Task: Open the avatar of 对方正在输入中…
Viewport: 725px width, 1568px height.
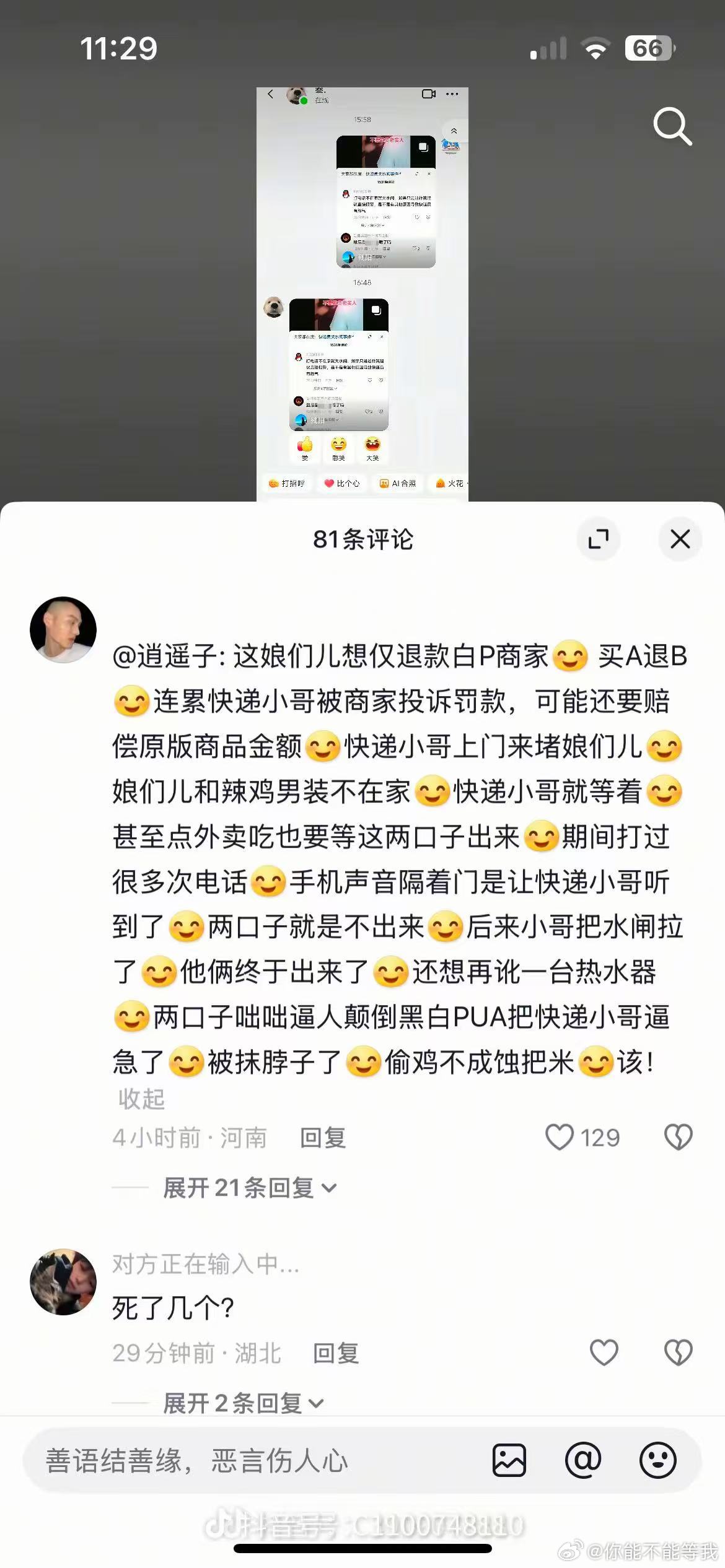Action: click(x=63, y=1282)
